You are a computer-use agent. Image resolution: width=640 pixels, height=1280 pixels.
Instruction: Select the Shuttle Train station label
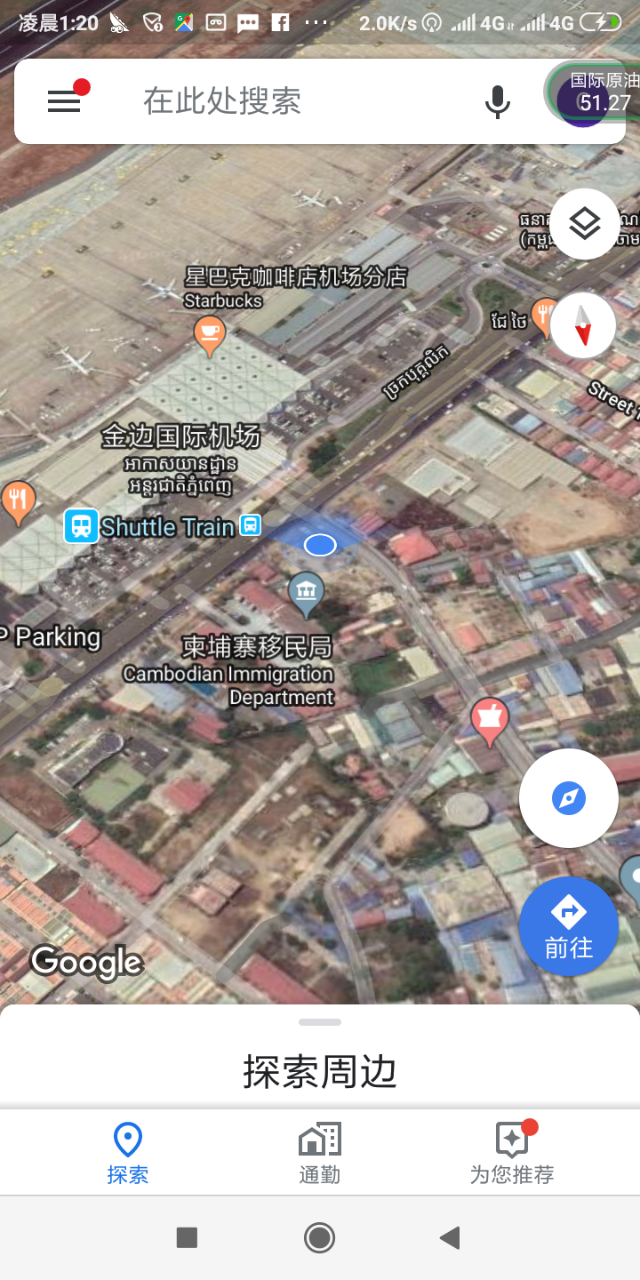tap(163, 526)
